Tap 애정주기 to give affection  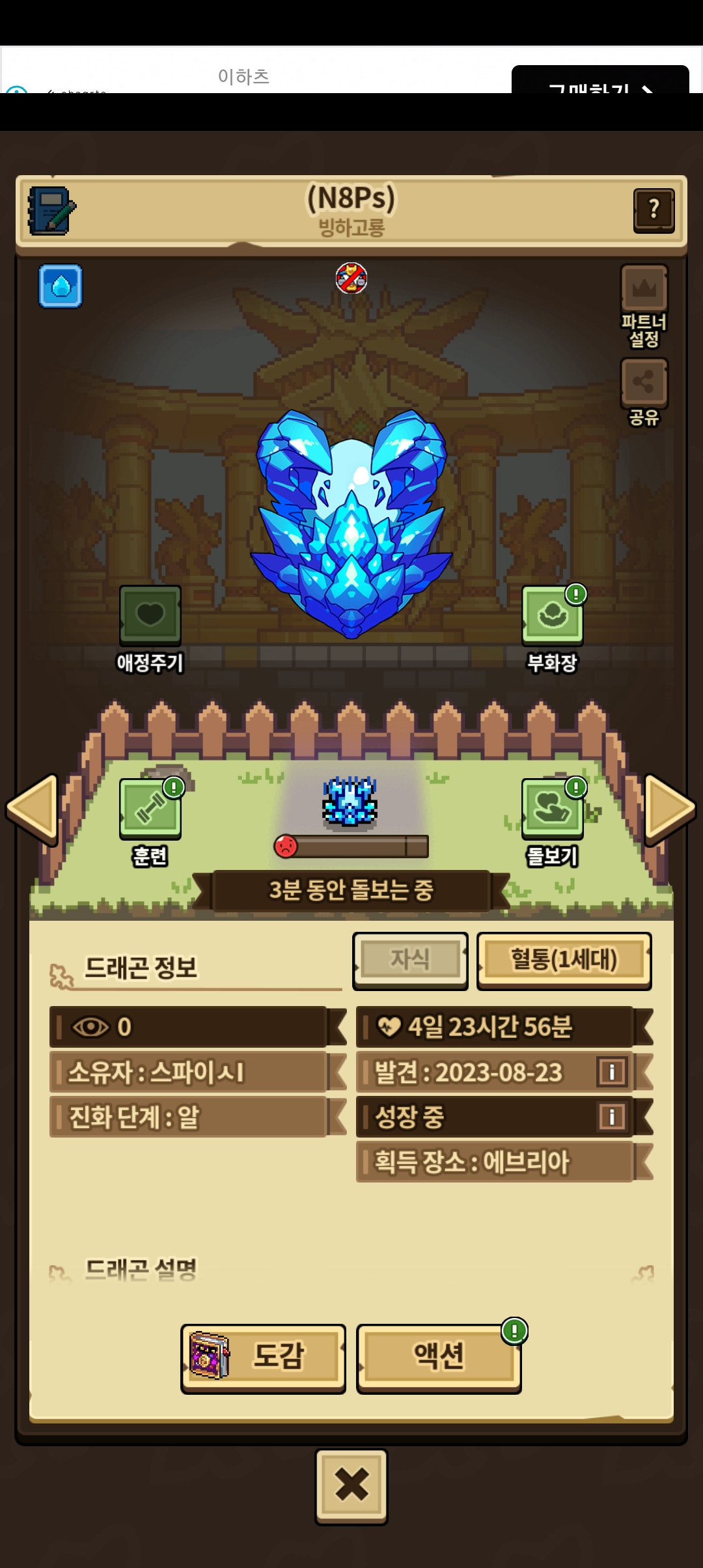pyautogui.click(x=150, y=615)
